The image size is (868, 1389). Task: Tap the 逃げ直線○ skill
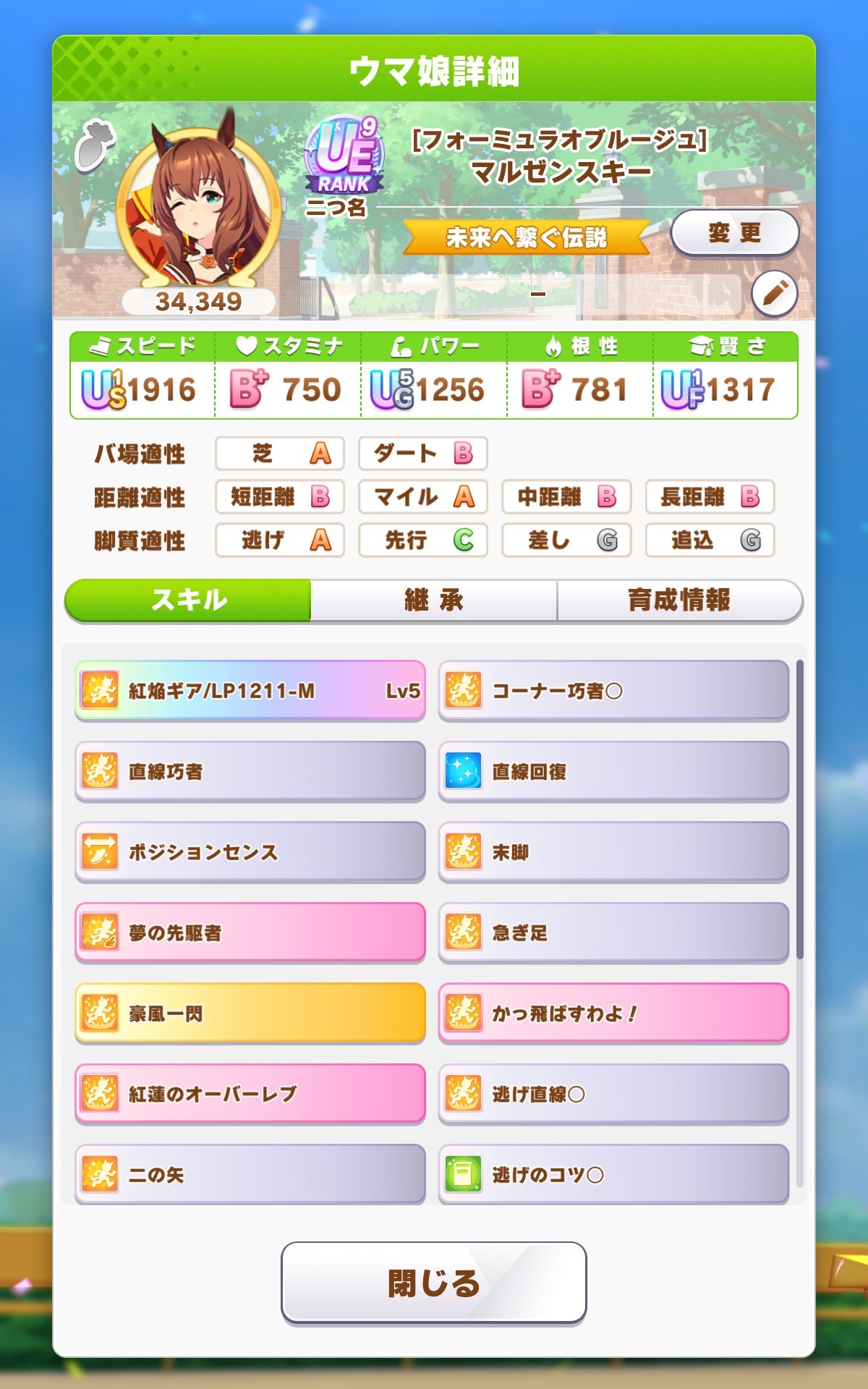click(x=613, y=1094)
